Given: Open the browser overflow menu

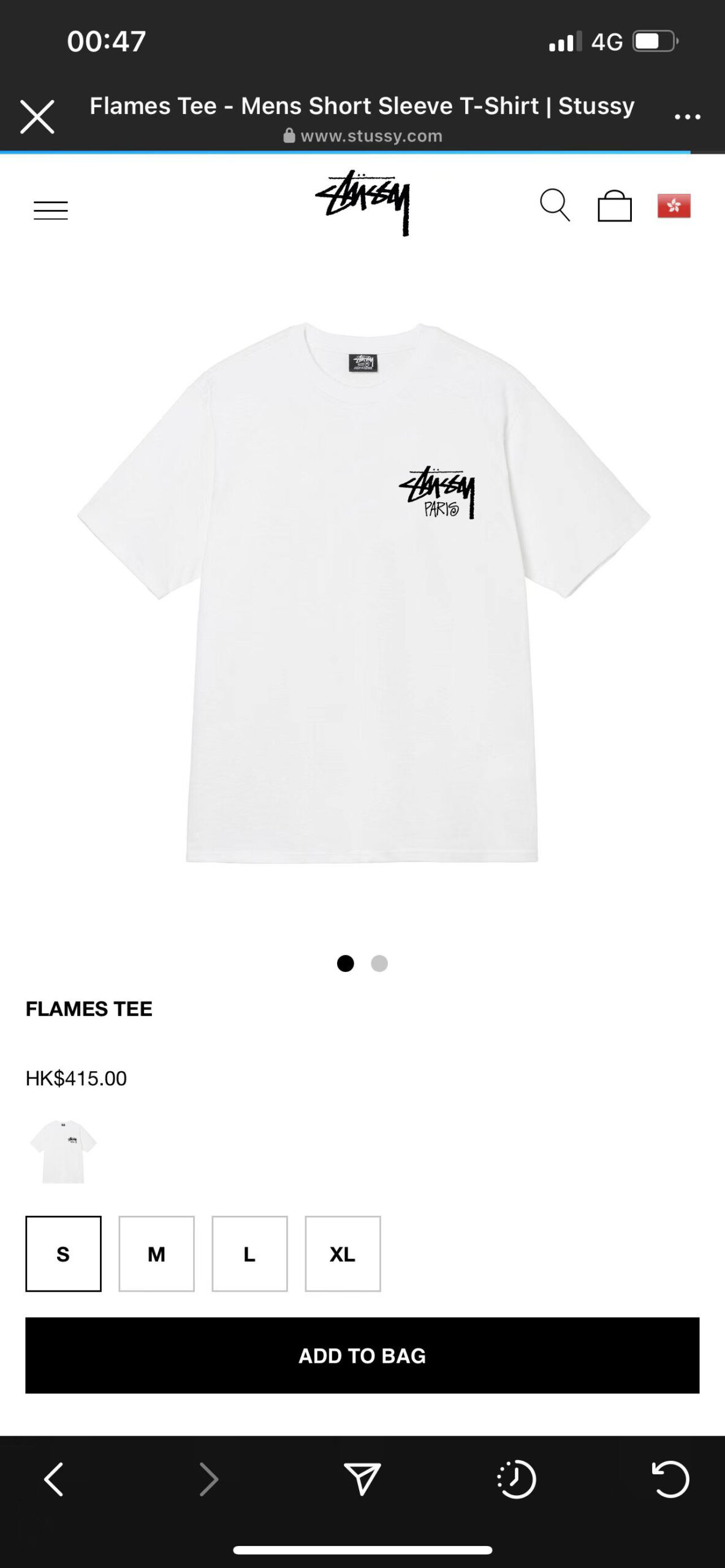Looking at the screenshot, I should pyautogui.click(x=687, y=116).
